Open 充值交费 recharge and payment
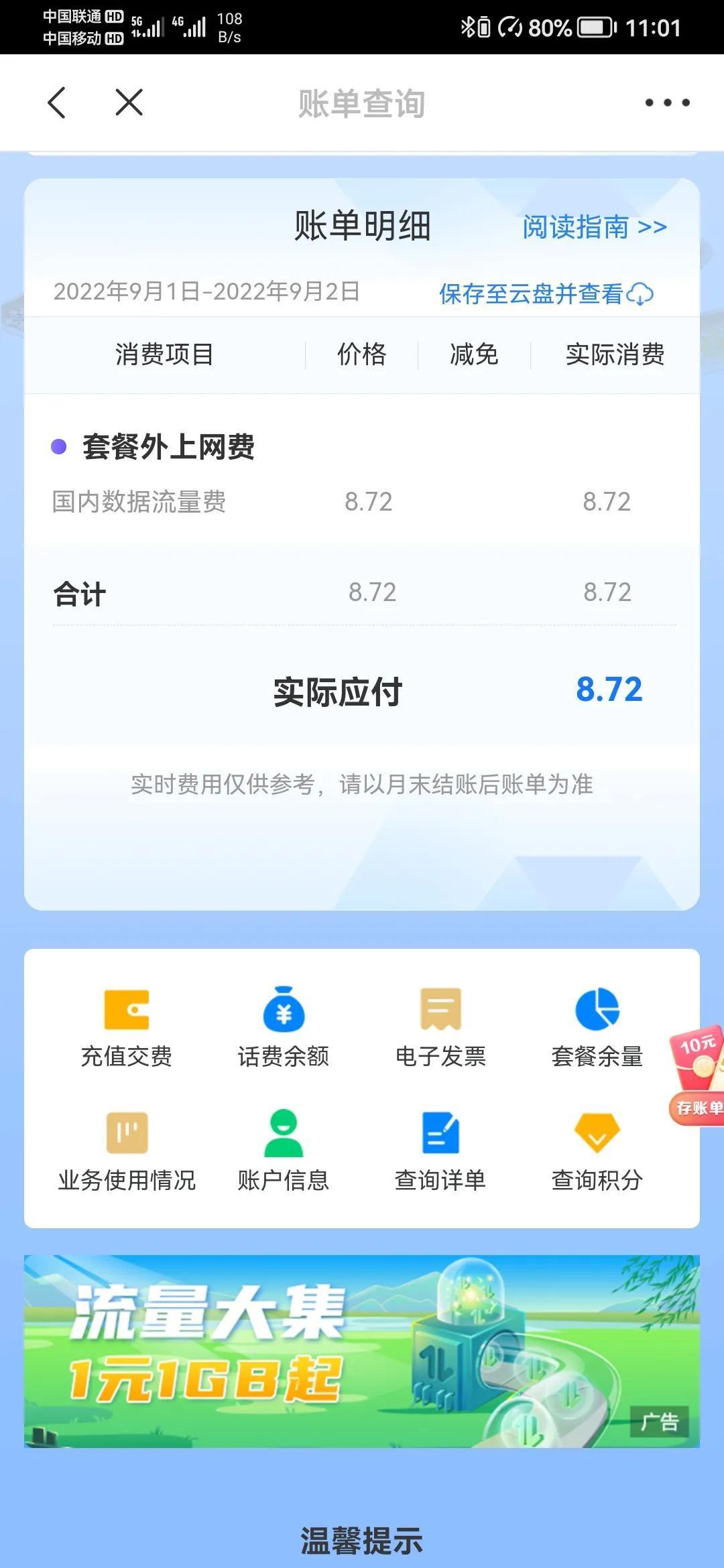Screen dimensions: 724x1568 (x=127, y=1027)
